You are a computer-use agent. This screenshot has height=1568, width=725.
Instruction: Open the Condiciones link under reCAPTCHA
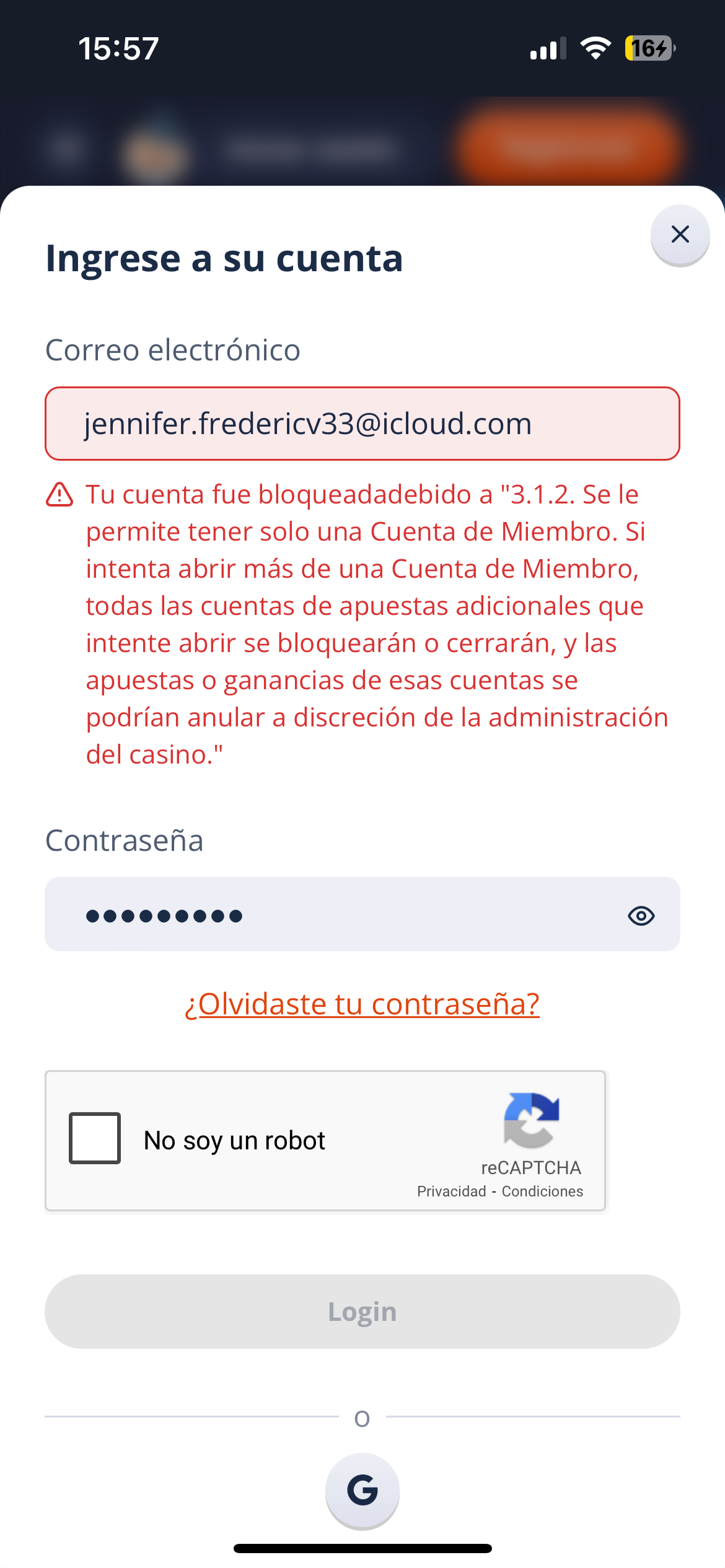542,1190
